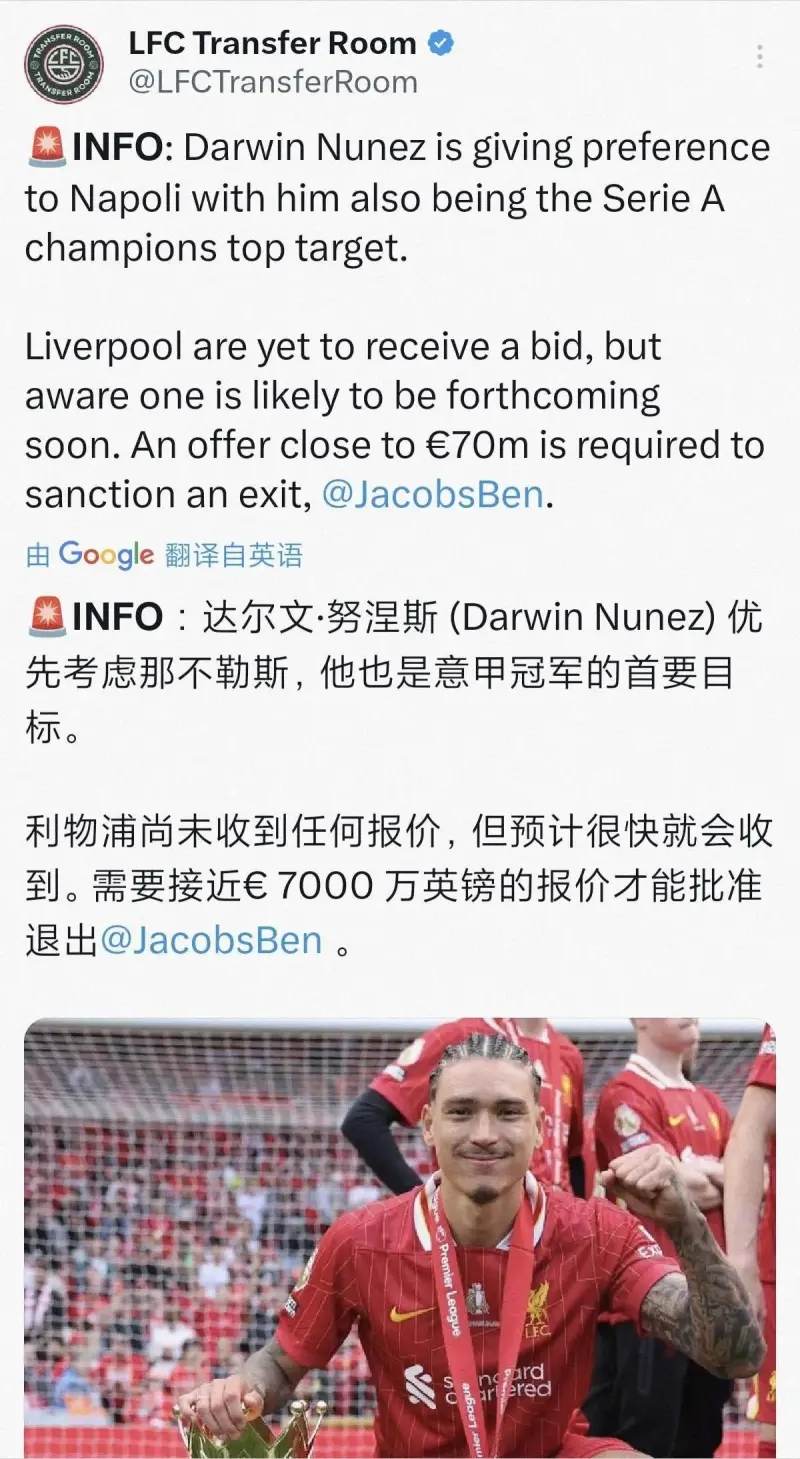Screen dimensions: 800x1459
Task: Open the tweet's overflow menu
Action: click(x=760, y=56)
